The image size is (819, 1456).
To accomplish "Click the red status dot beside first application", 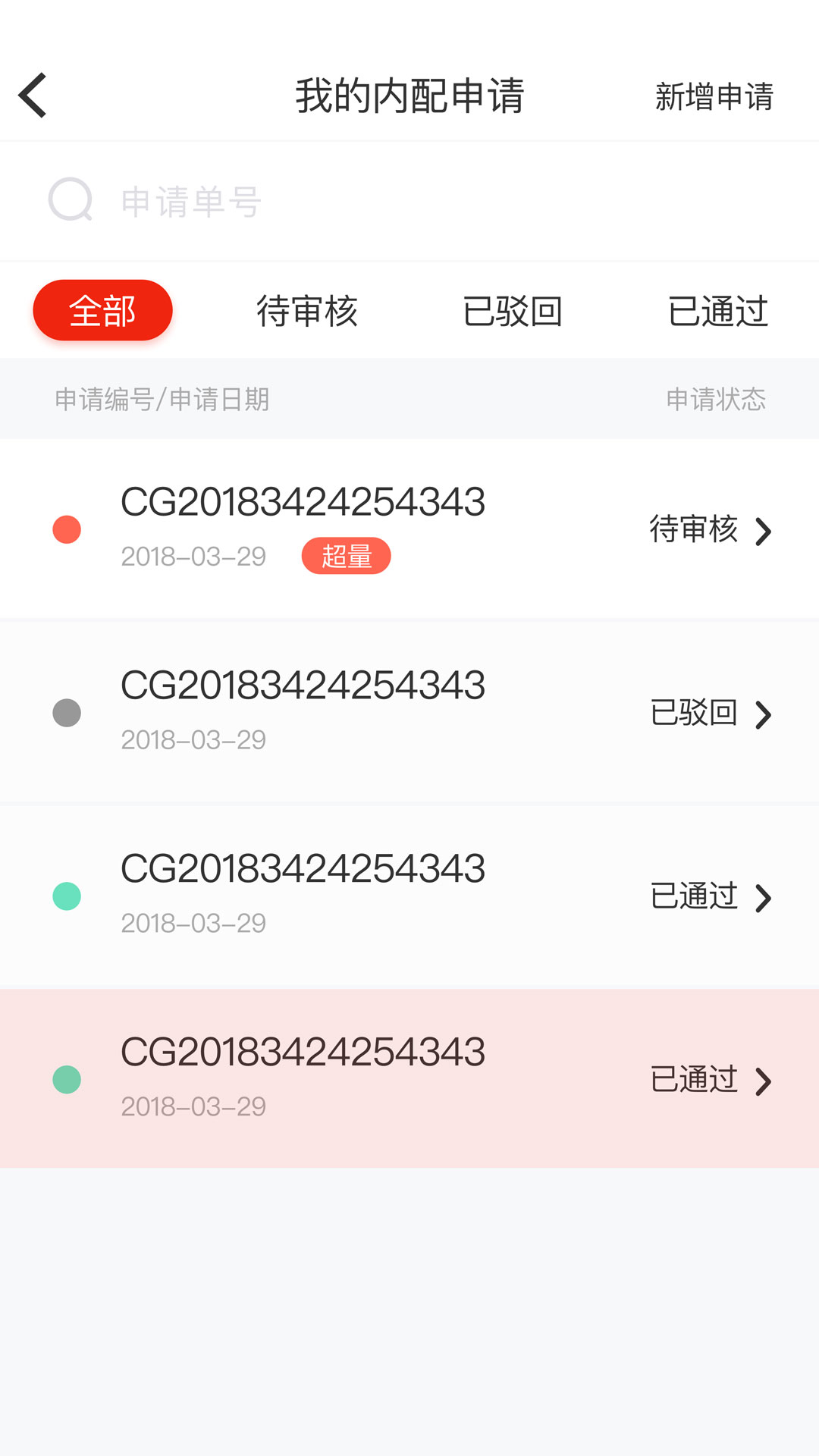I will [67, 529].
